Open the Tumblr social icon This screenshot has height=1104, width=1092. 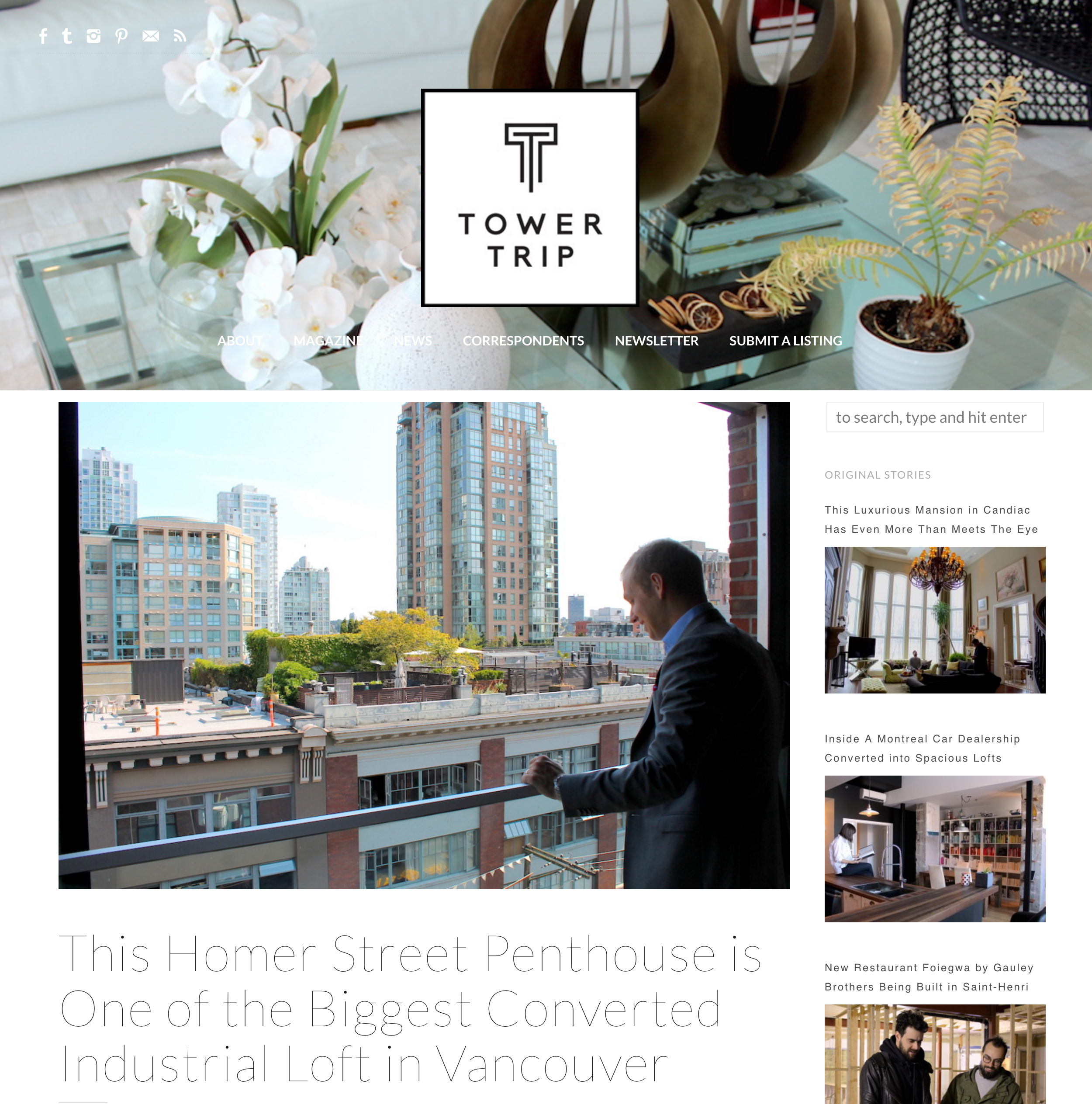[x=67, y=37]
